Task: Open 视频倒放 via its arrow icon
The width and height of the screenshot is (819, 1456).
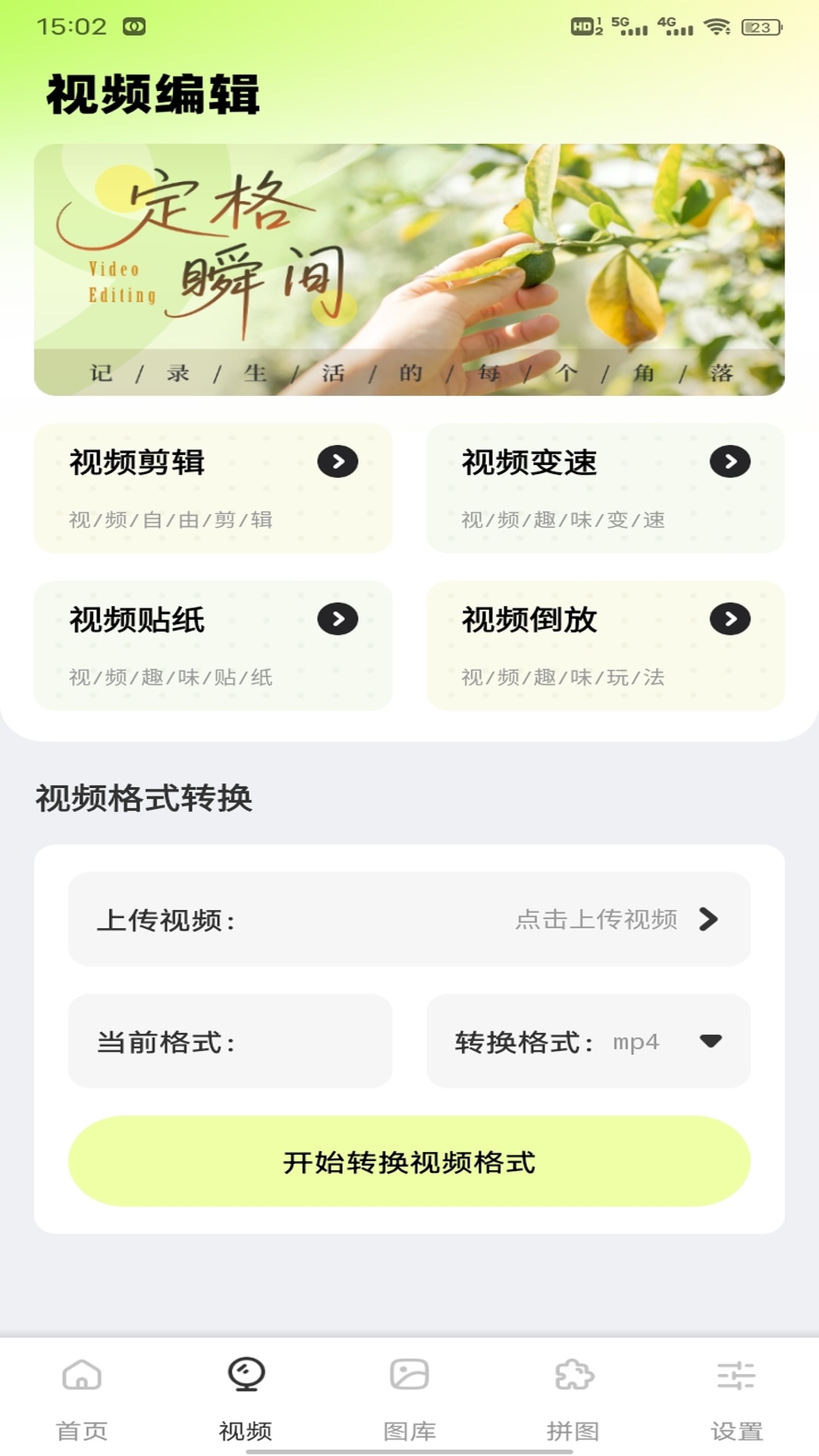Action: point(730,619)
